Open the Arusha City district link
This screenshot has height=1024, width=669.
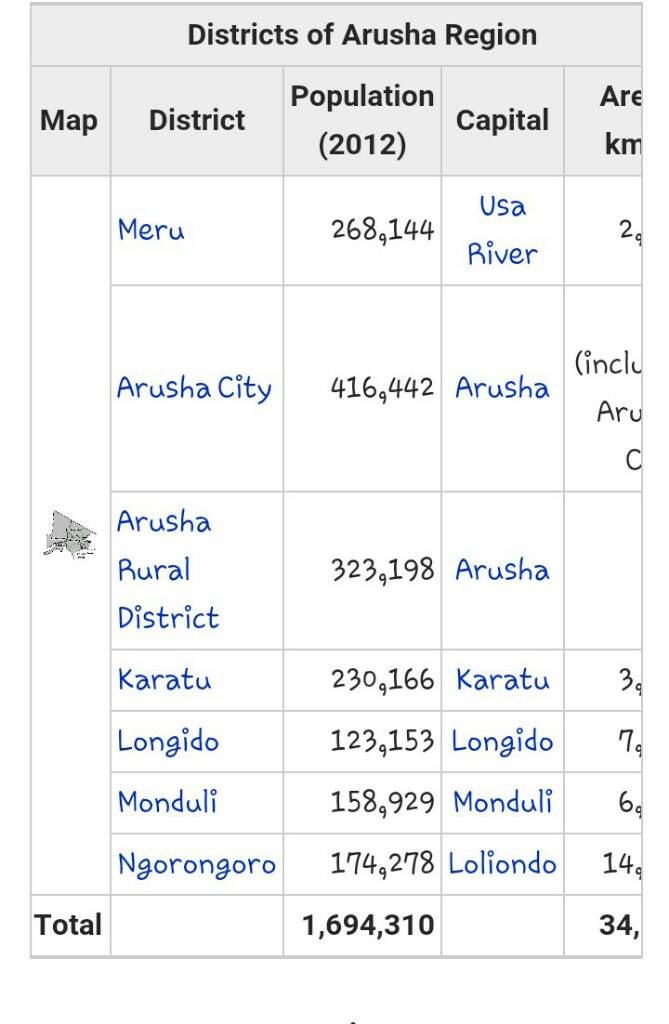(x=194, y=388)
